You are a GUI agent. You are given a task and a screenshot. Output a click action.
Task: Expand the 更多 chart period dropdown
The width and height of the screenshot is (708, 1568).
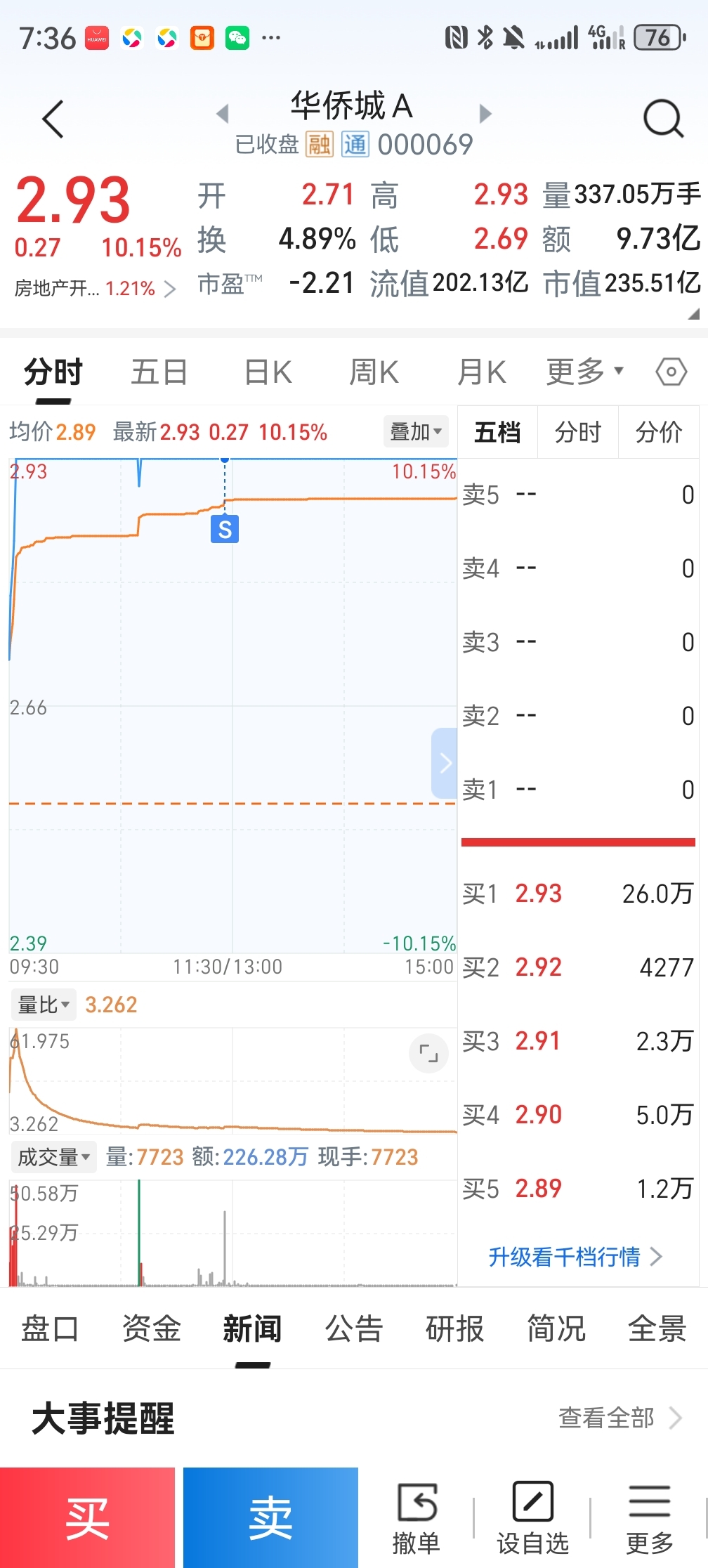click(585, 371)
